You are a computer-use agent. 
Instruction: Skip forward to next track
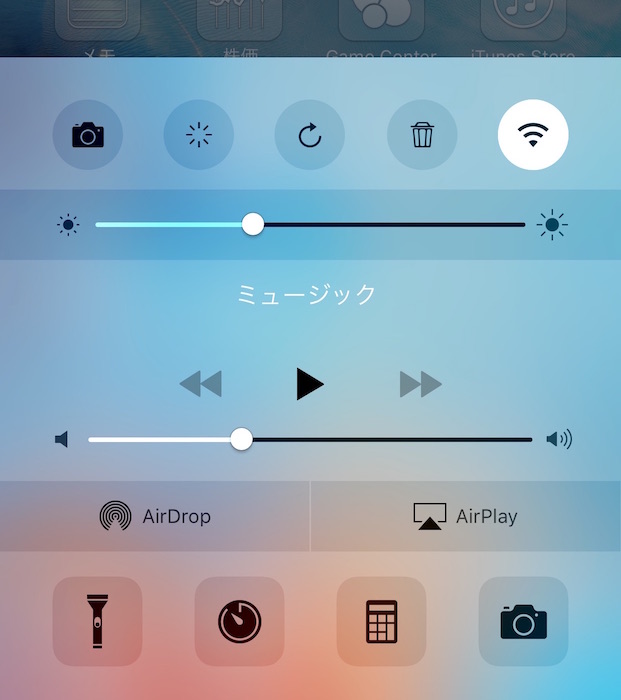[x=420, y=384]
